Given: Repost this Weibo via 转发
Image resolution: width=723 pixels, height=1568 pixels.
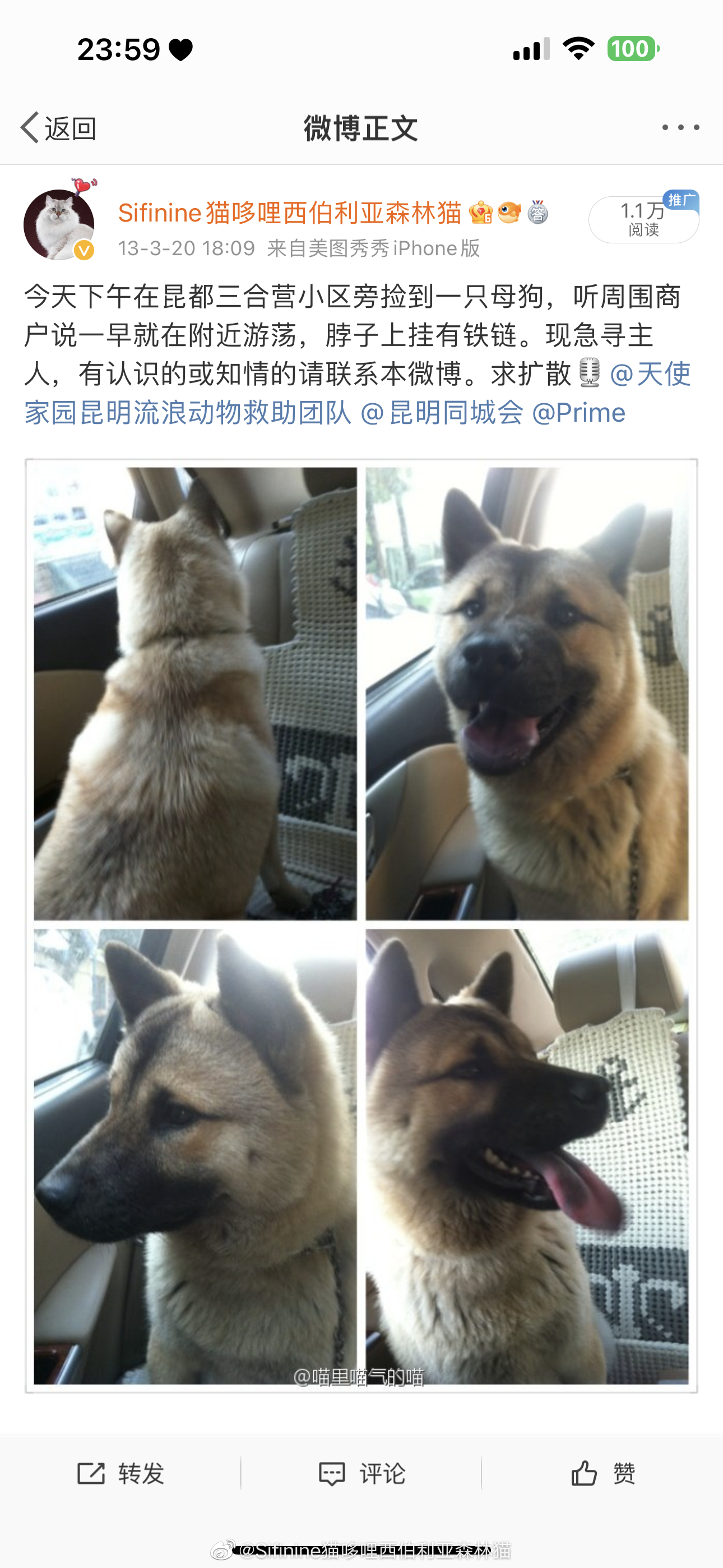Looking at the screenshot, I should pyautogui.click(x=121, y=1474).
